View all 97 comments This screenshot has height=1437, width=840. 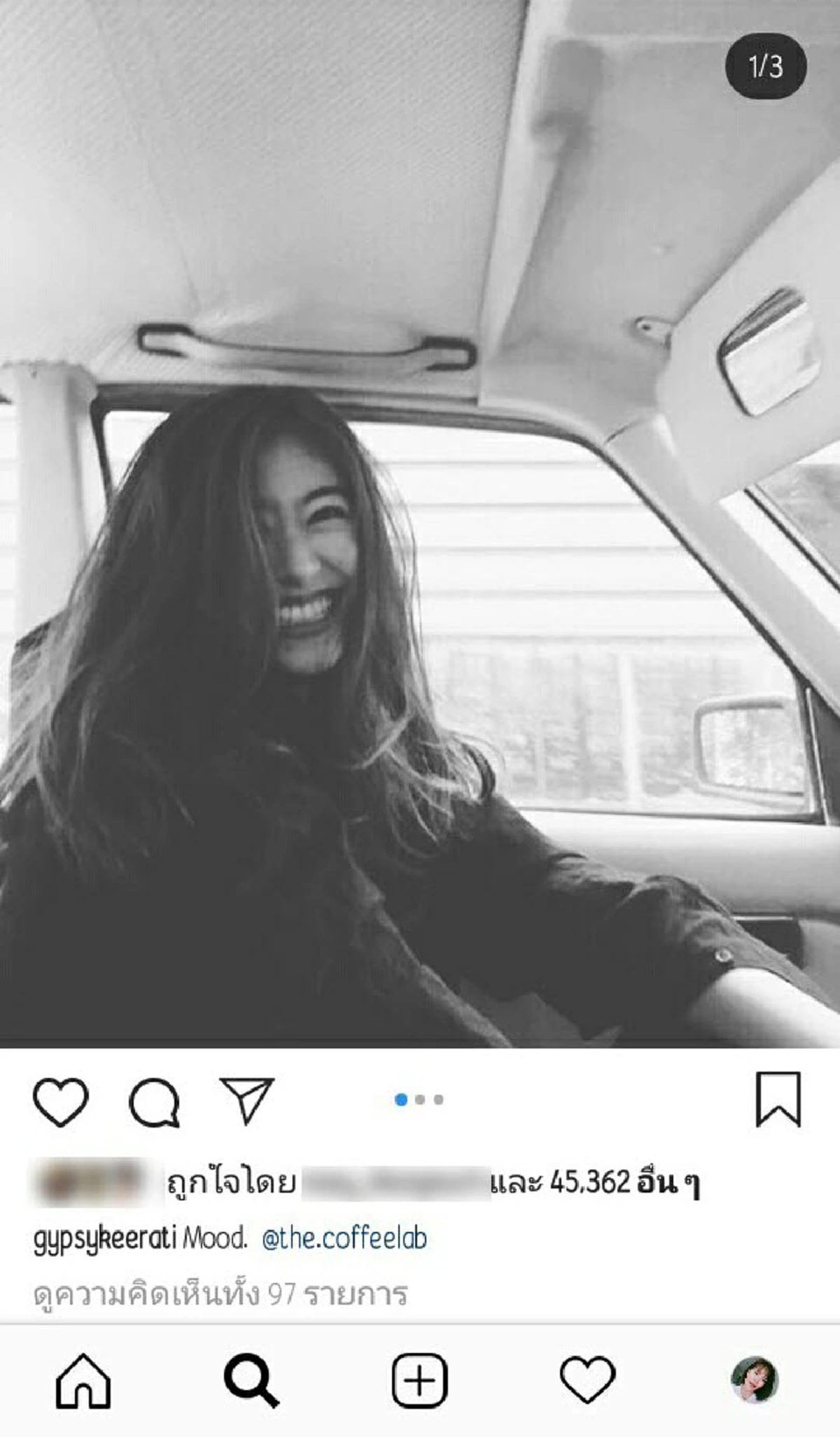pos(220,1294)
